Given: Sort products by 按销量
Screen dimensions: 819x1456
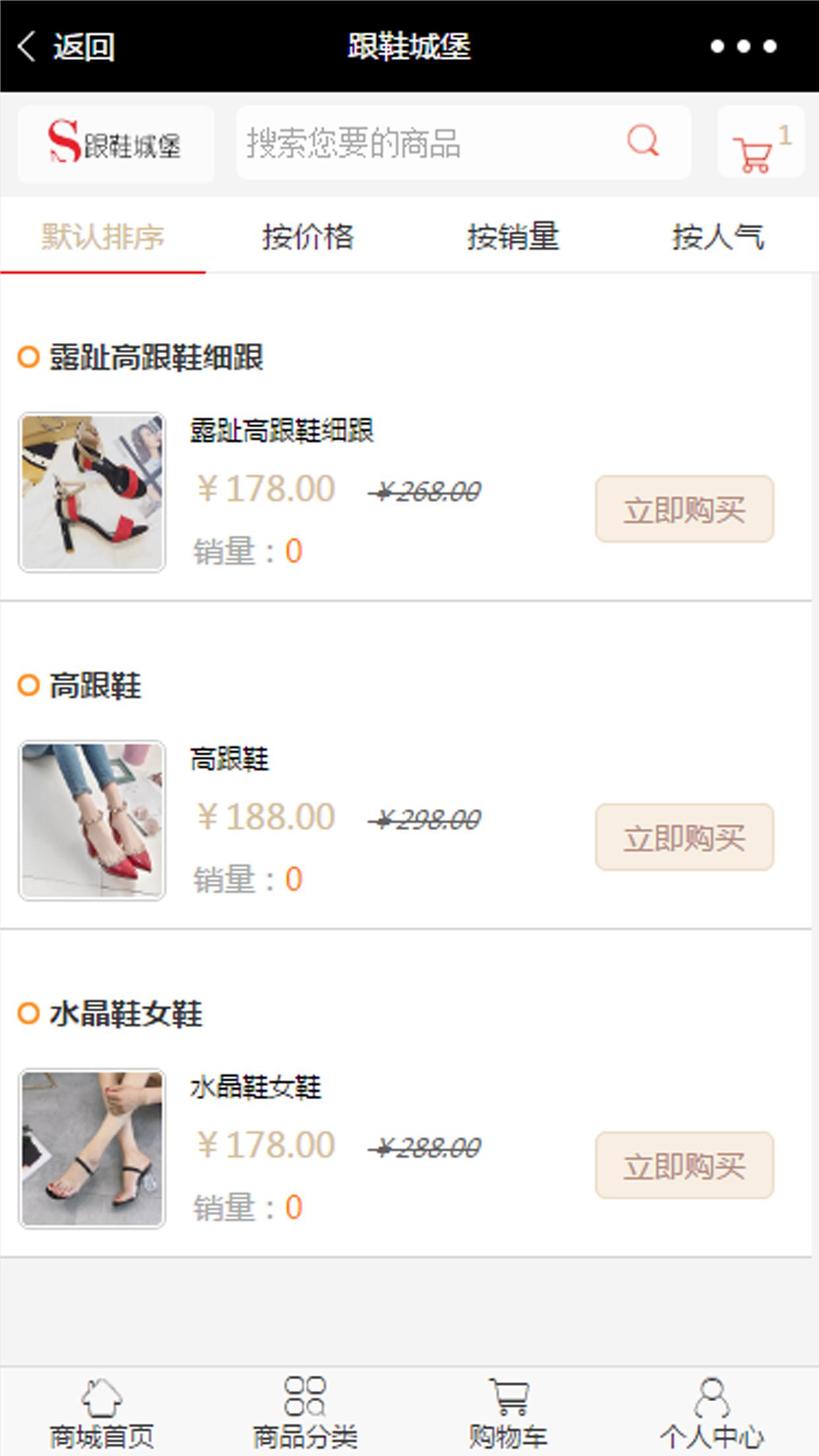Looking at the screenshot, I should point(513,237).
